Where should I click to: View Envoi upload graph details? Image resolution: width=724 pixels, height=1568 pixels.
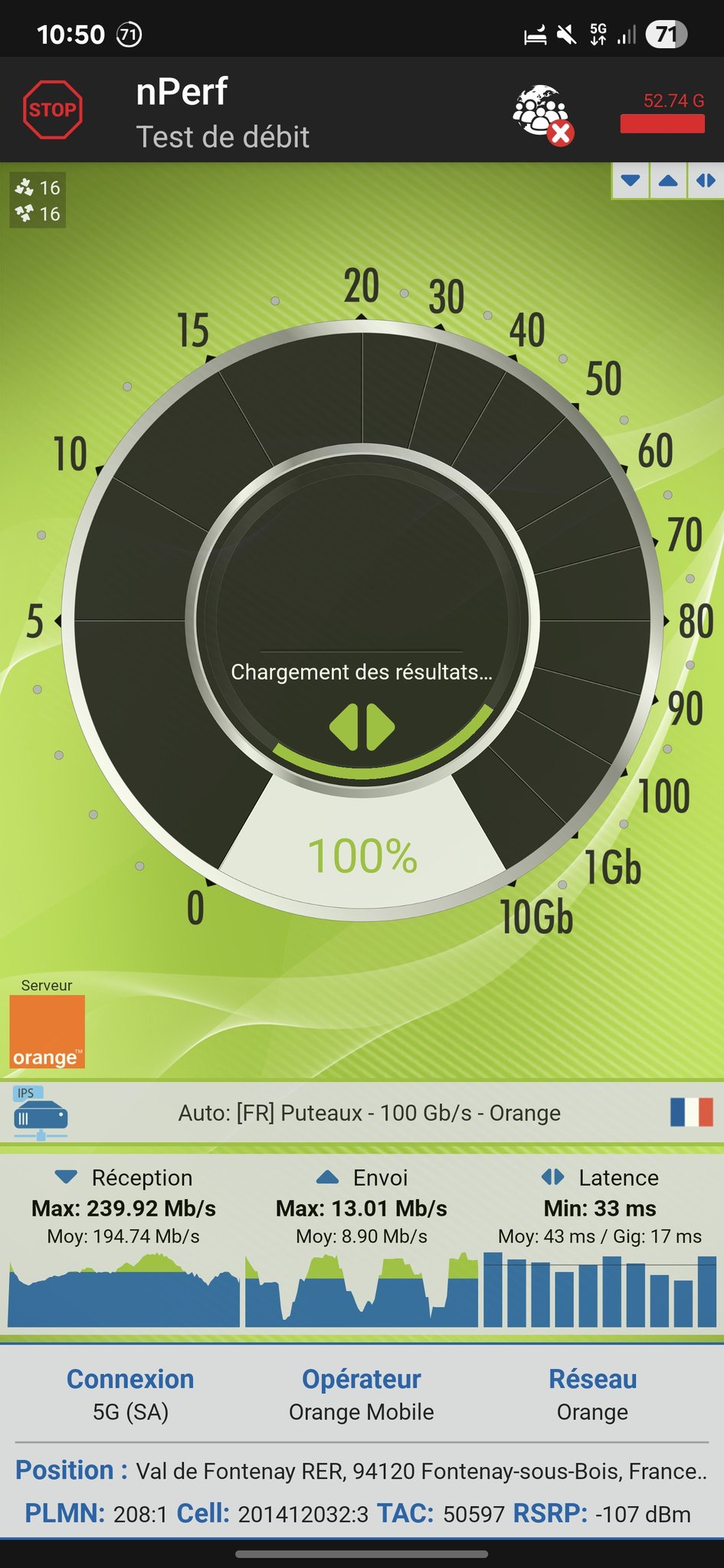(x=362, y=1289)
